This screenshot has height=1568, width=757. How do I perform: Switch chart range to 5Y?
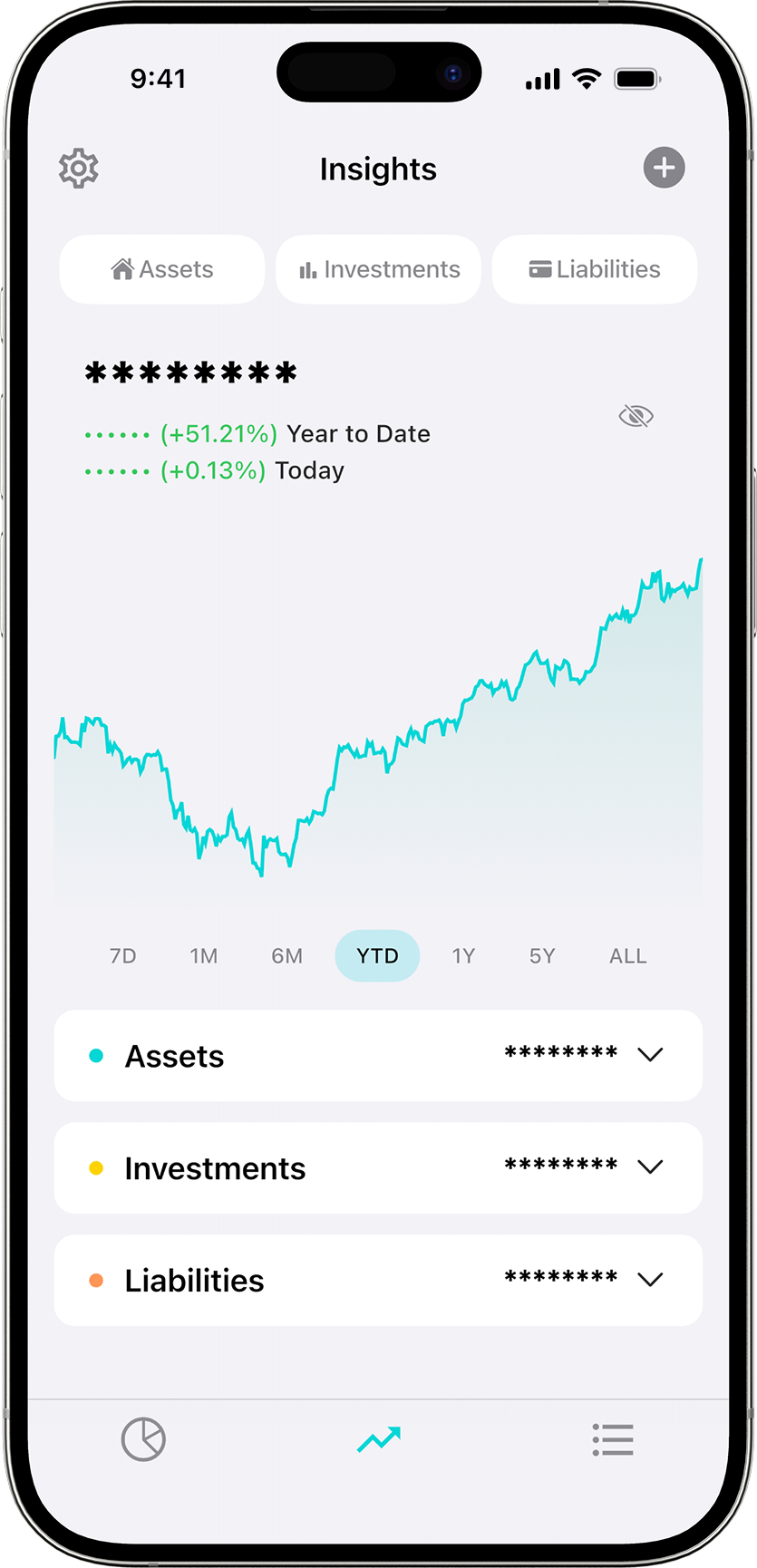[x=542, y=956]
